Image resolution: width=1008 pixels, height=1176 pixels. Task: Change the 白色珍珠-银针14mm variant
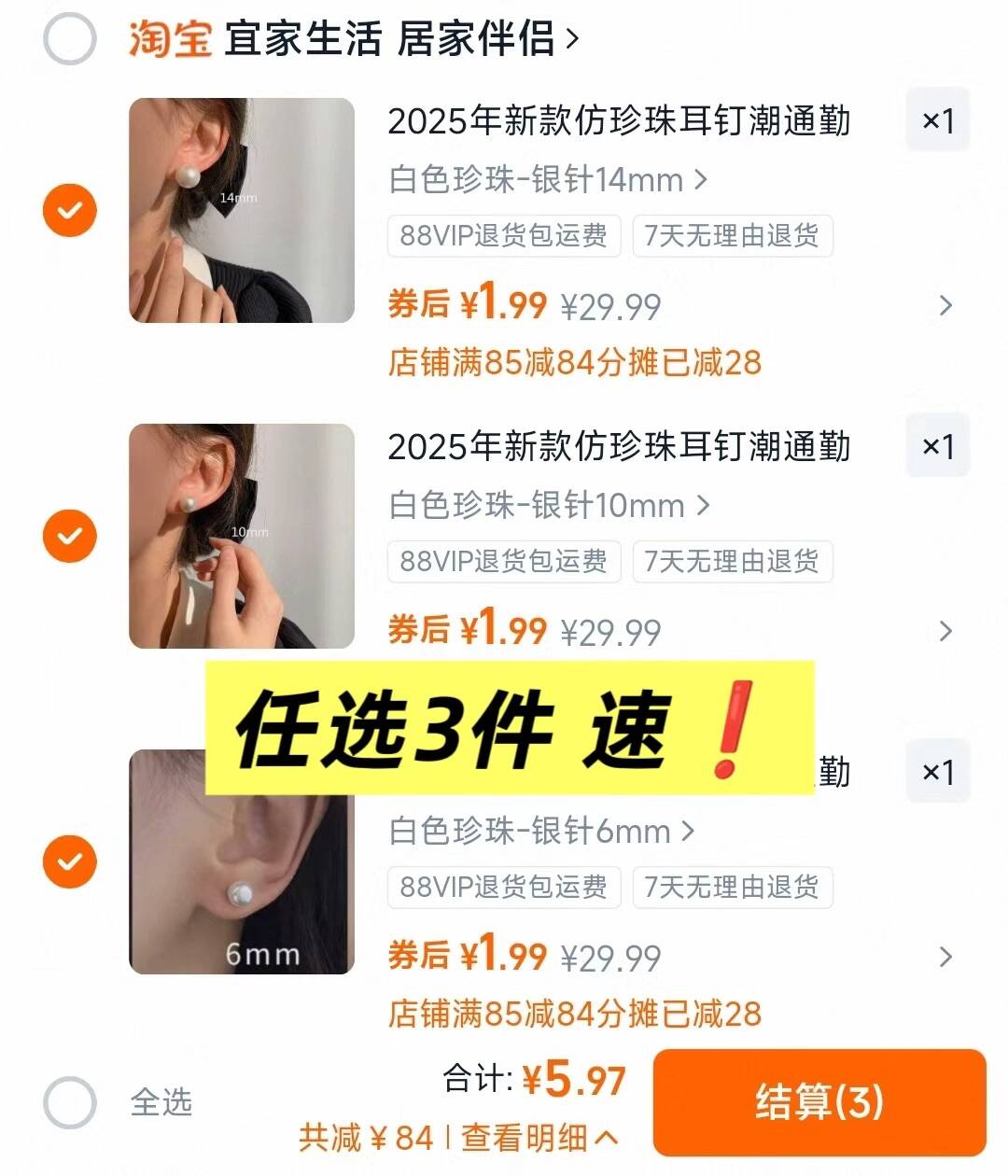click(x=548, y=179)
